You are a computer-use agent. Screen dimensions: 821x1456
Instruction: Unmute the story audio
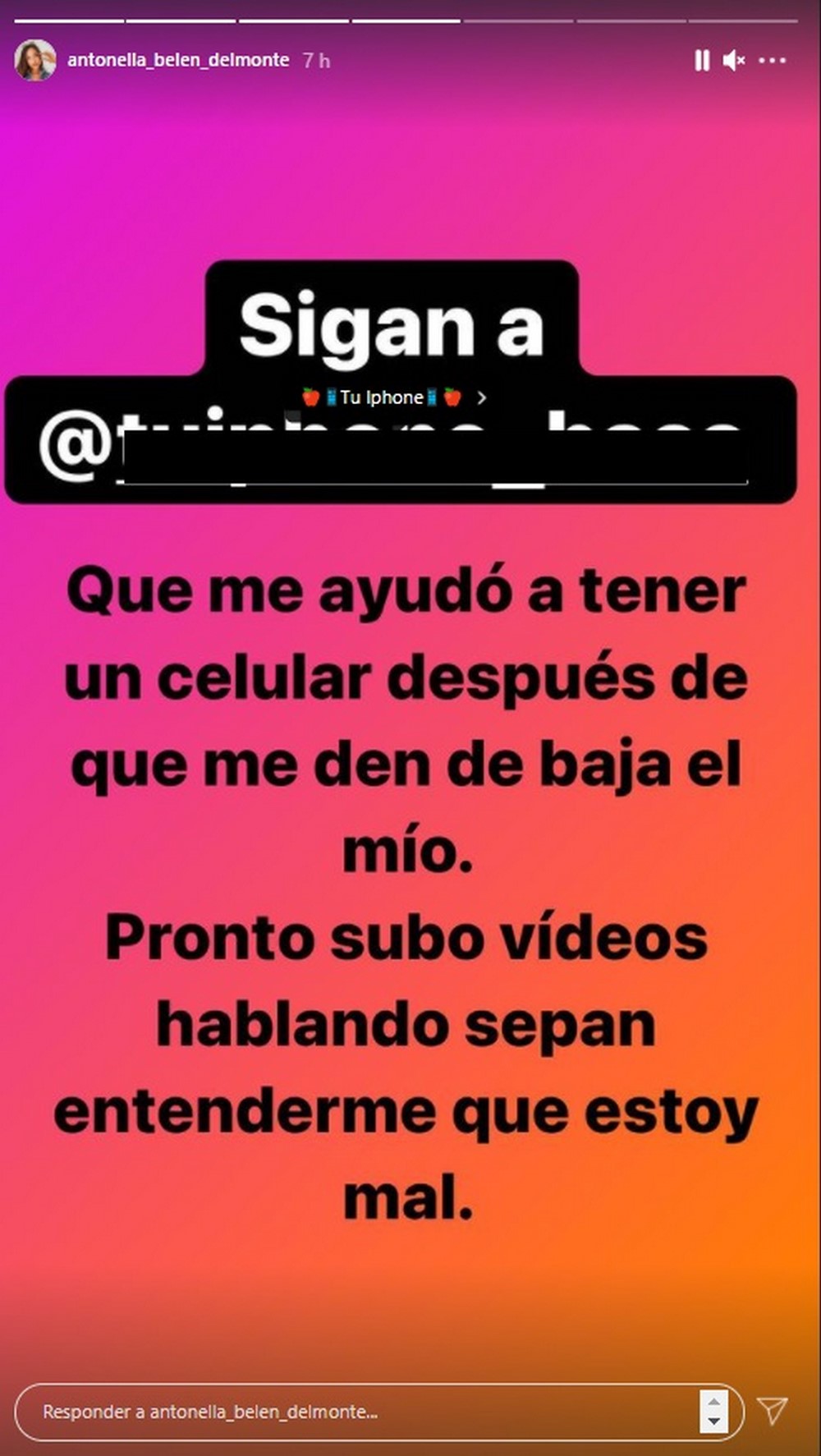(x=733, y=60)
